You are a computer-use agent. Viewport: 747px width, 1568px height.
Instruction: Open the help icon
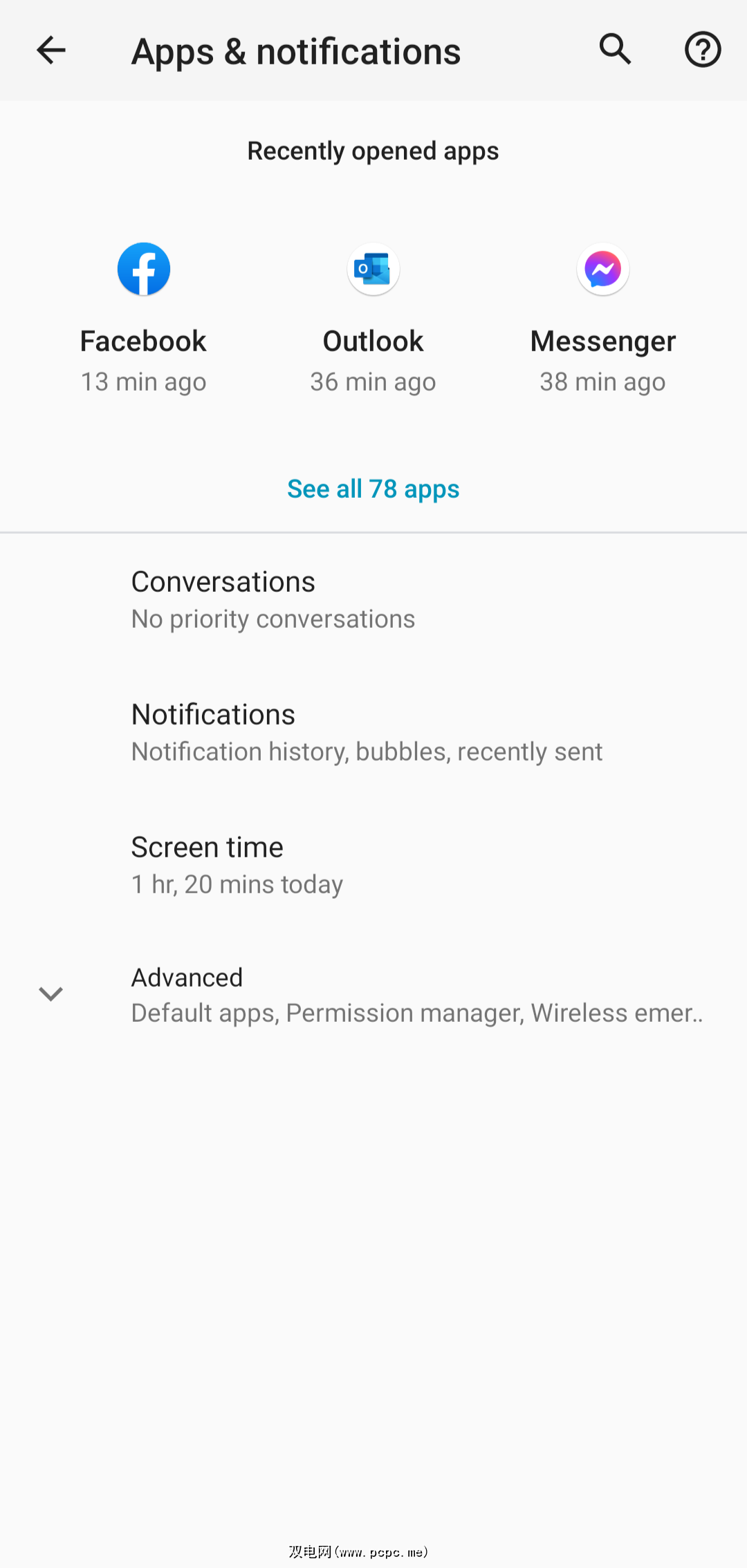[x=703, y=50]
